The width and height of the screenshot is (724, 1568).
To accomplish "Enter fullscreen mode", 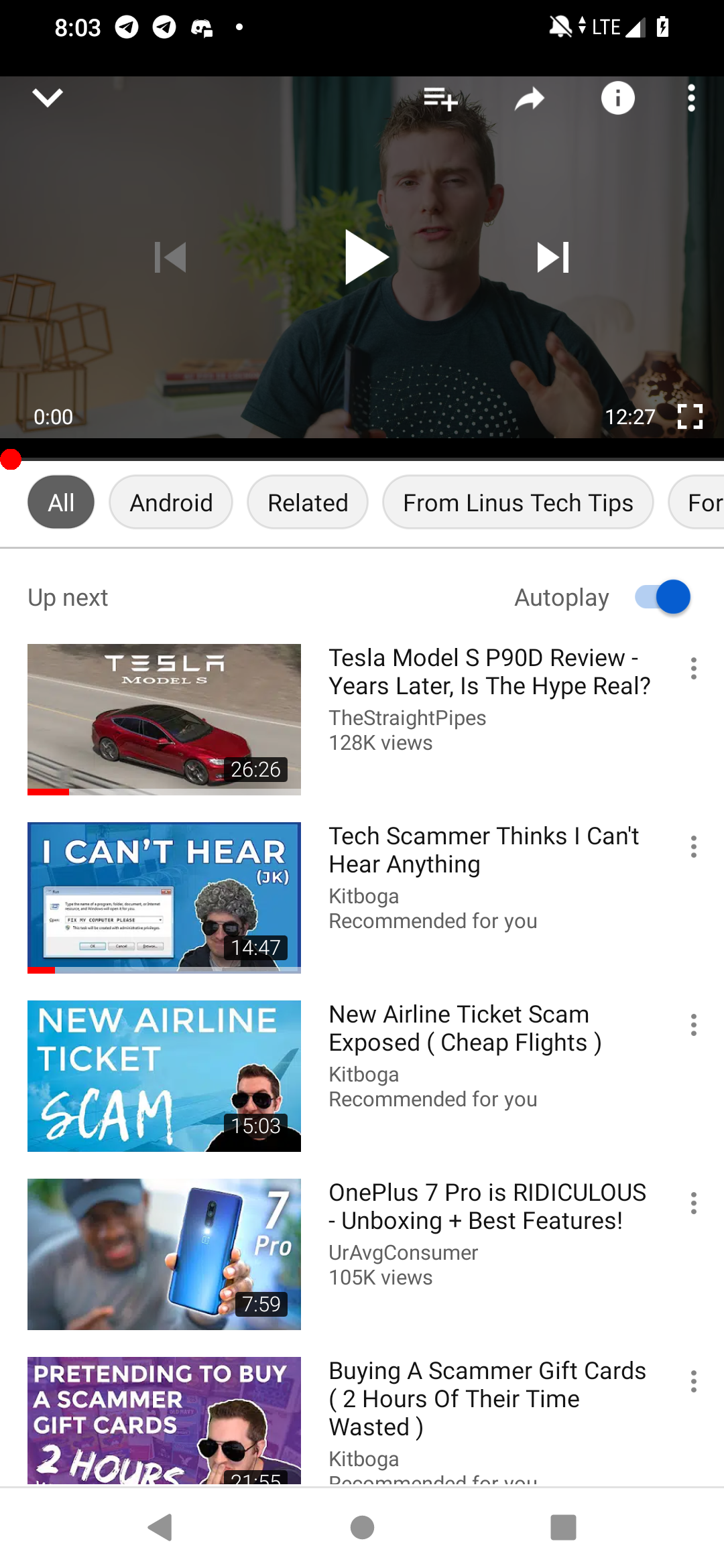I will [691, 416].
